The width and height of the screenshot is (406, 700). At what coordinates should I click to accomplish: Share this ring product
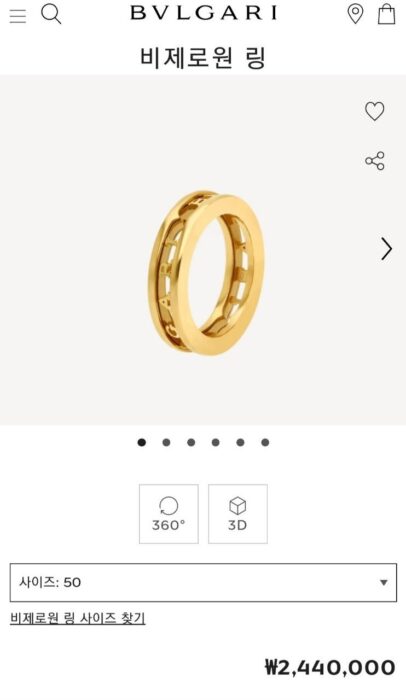[374, 161]
